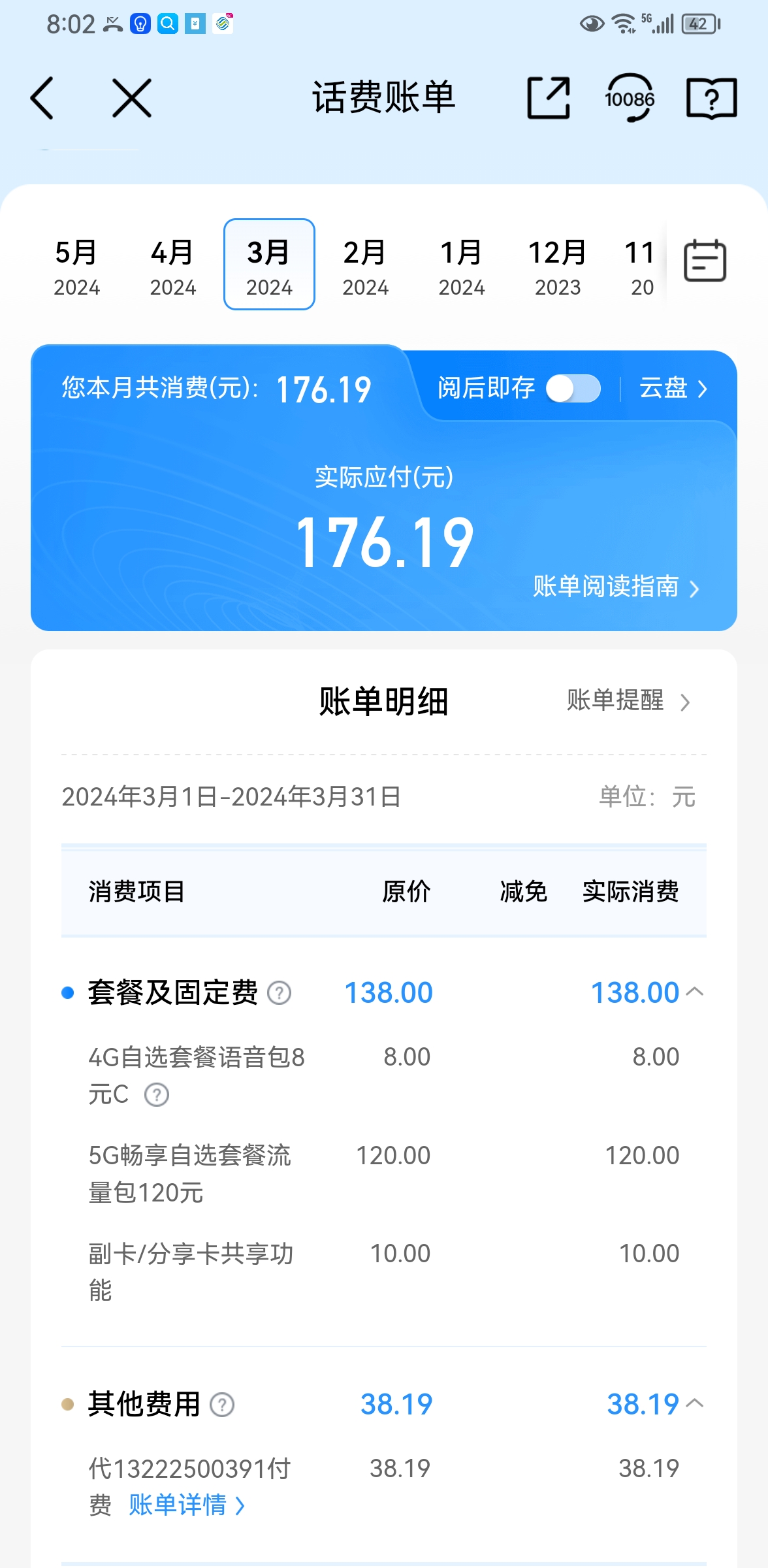Image resolution: width=768 pixels, height=1568 pixels.
Task: Share the phone bill
Action: (548, 98)
